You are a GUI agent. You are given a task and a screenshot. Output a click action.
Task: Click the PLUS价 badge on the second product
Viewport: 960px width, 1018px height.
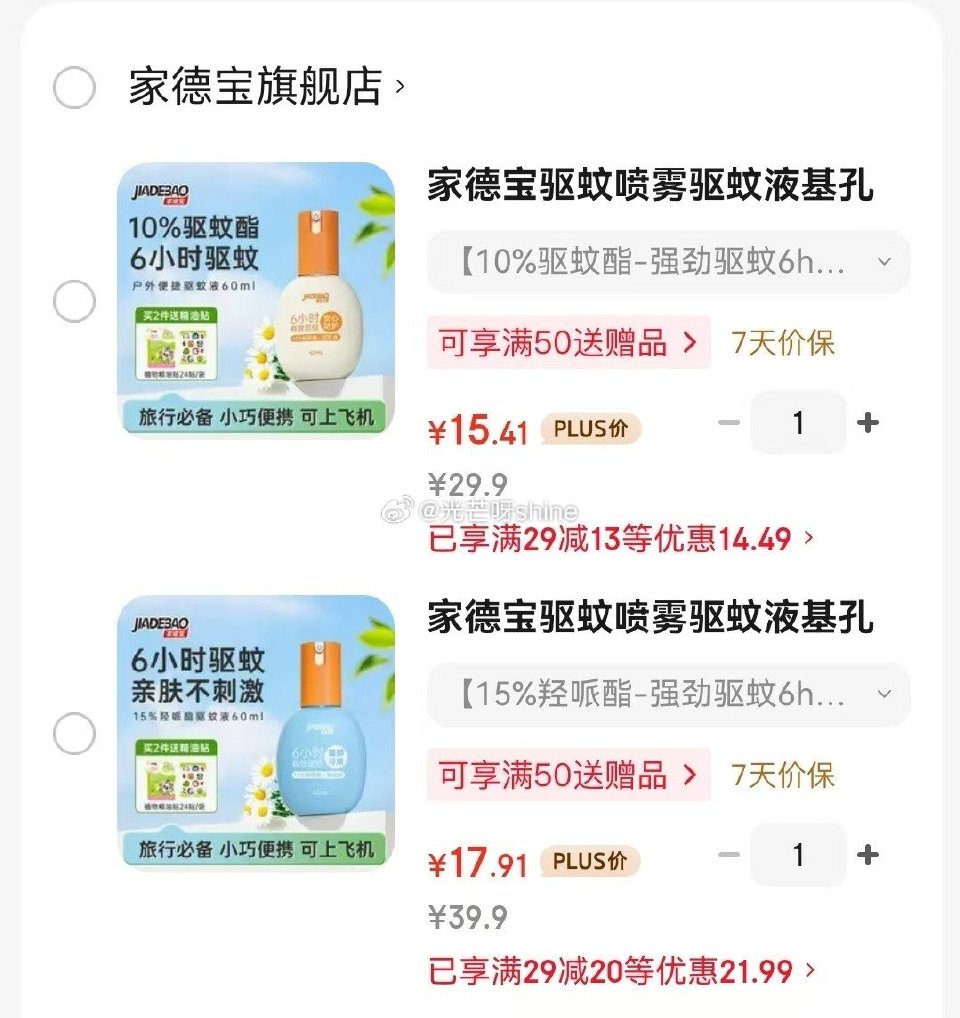[x=589, y=861]
